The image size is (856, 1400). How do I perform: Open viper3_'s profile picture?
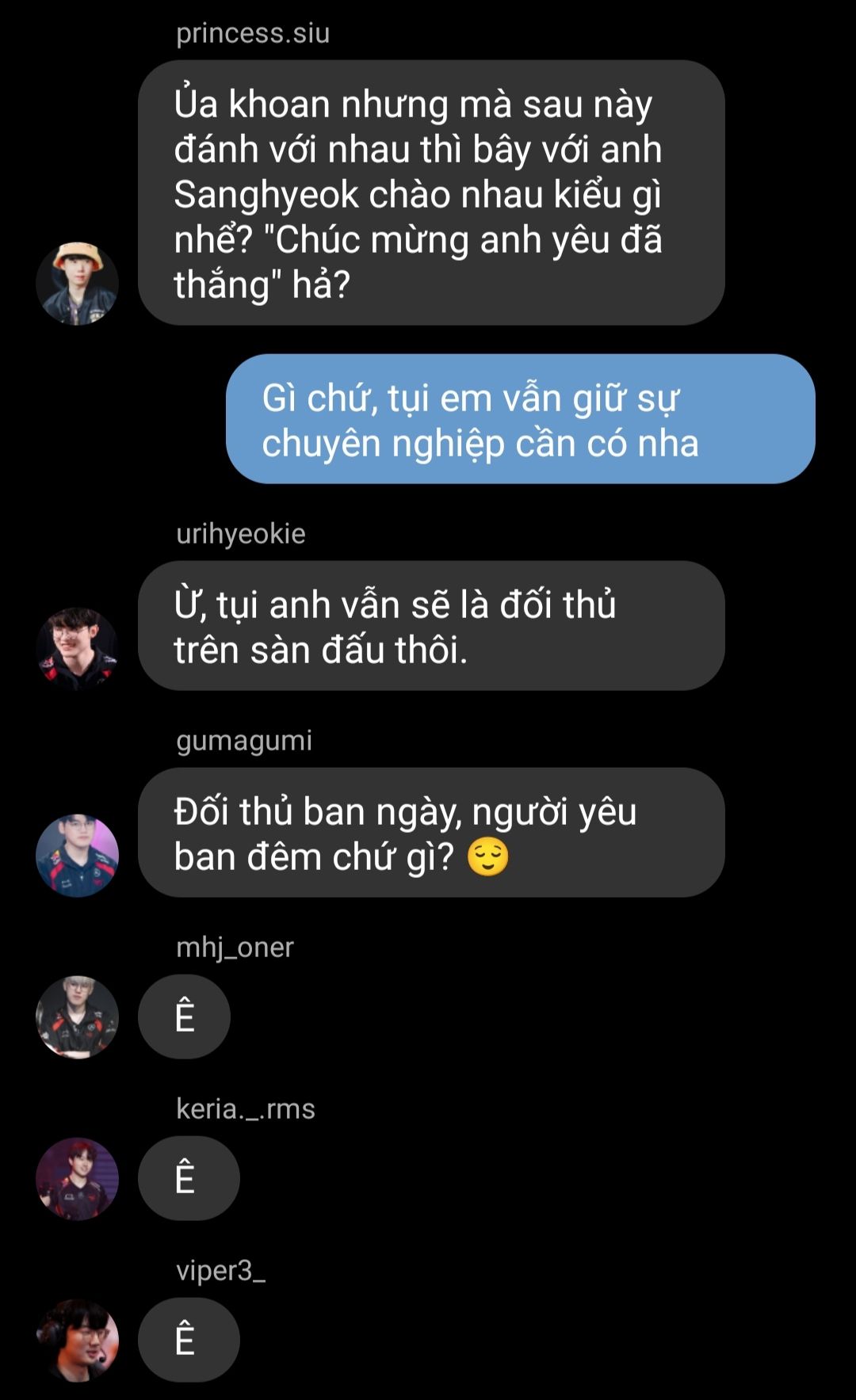point(77,1341)
